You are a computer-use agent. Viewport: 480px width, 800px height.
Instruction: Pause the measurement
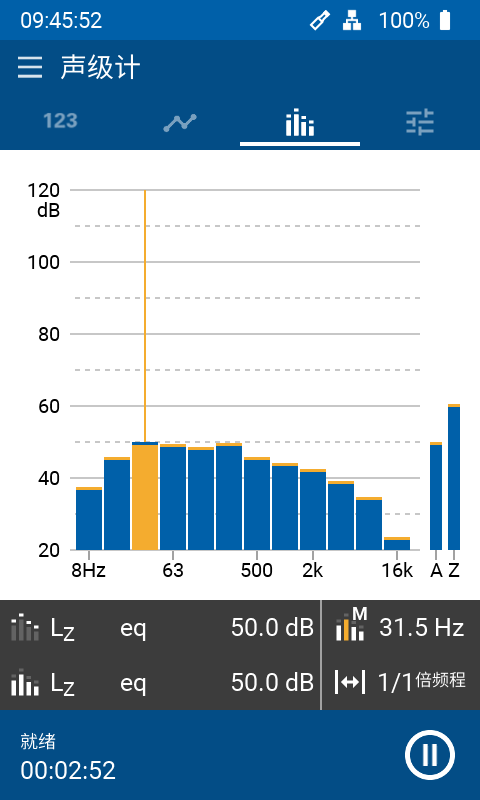(430, 755)
